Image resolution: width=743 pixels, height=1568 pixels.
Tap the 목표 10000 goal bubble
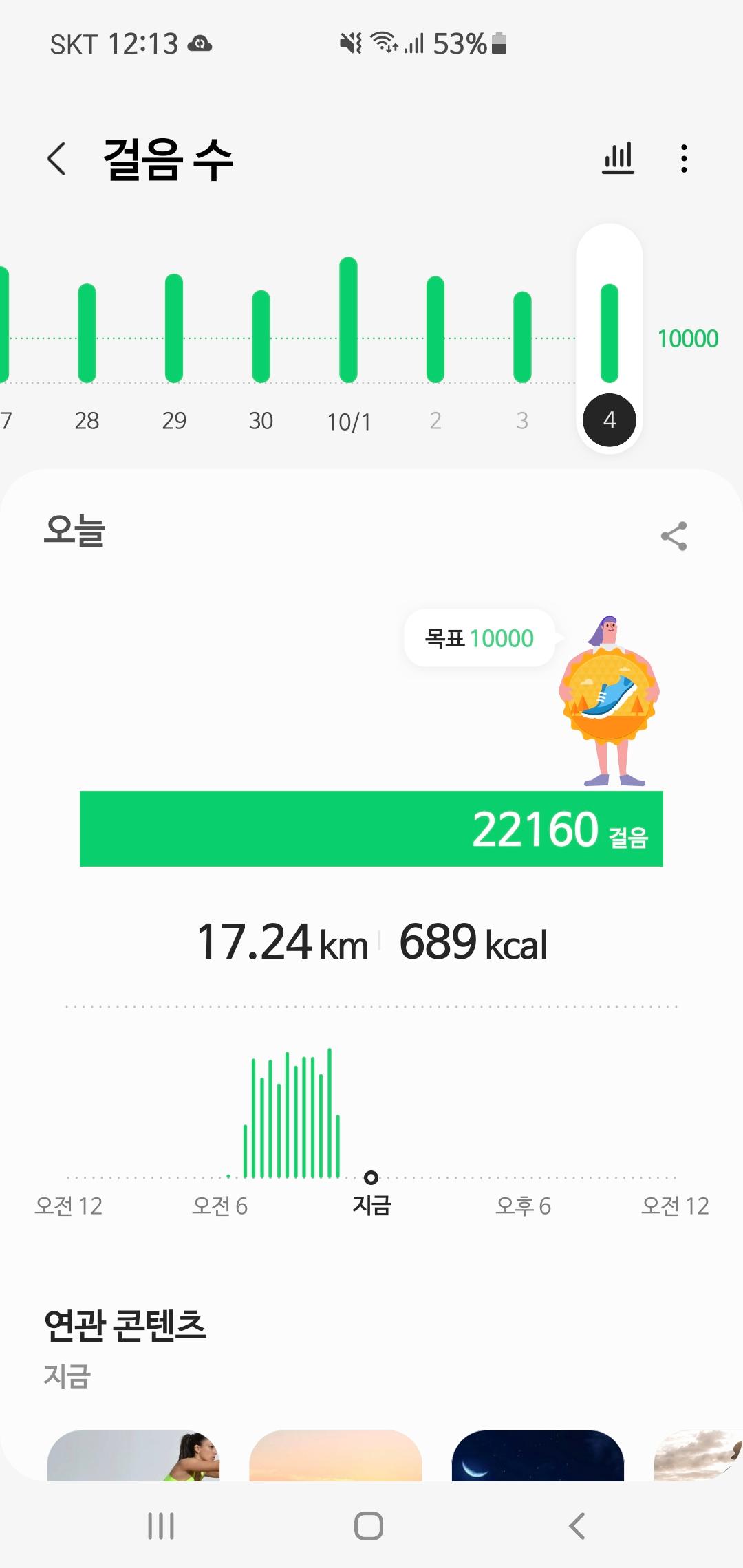pos(480,638)
